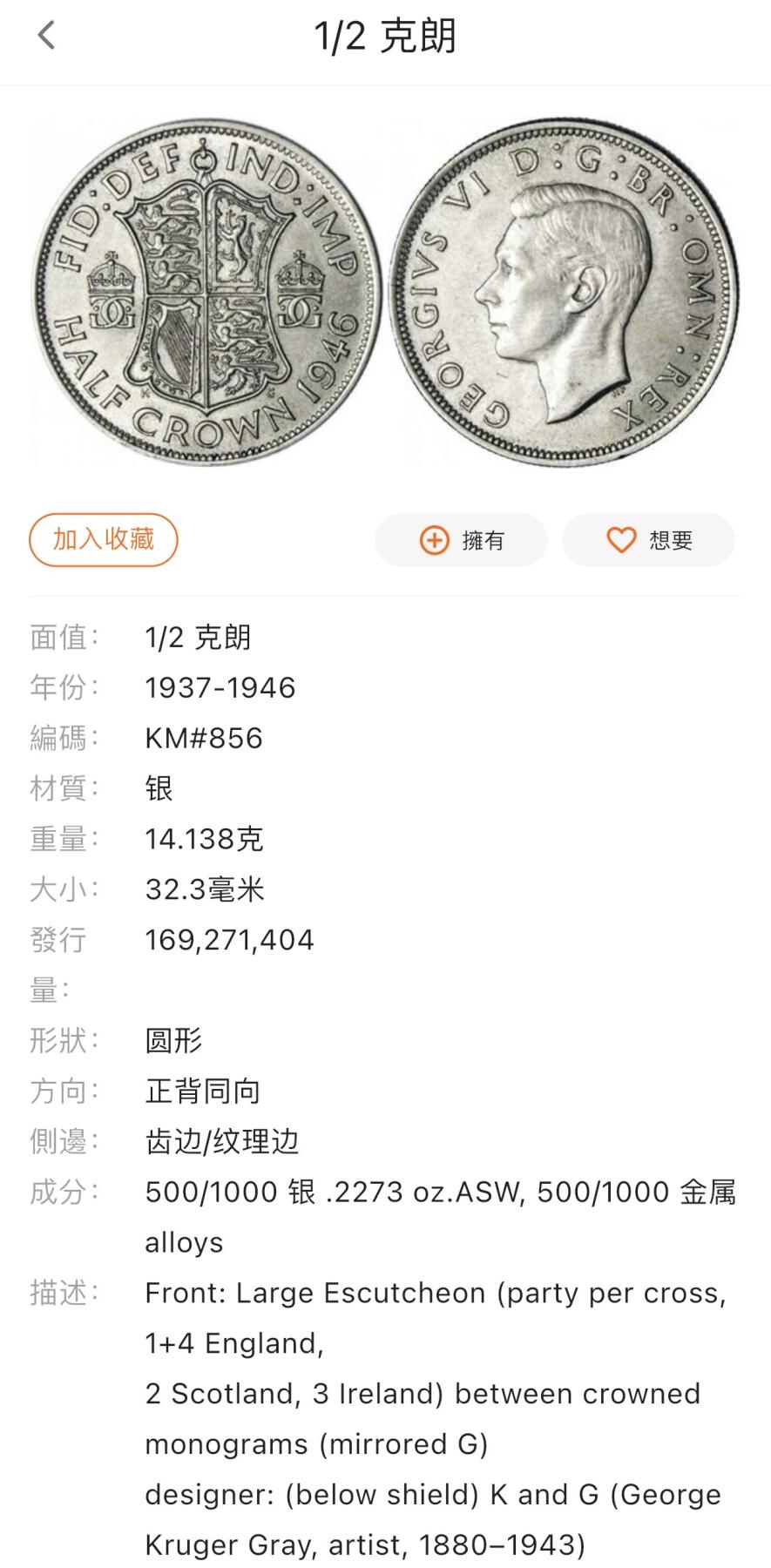The width and height of the screenshot is (771, 1568).
Task: Open the coin reverse shield image
Action: click(206, 296)
